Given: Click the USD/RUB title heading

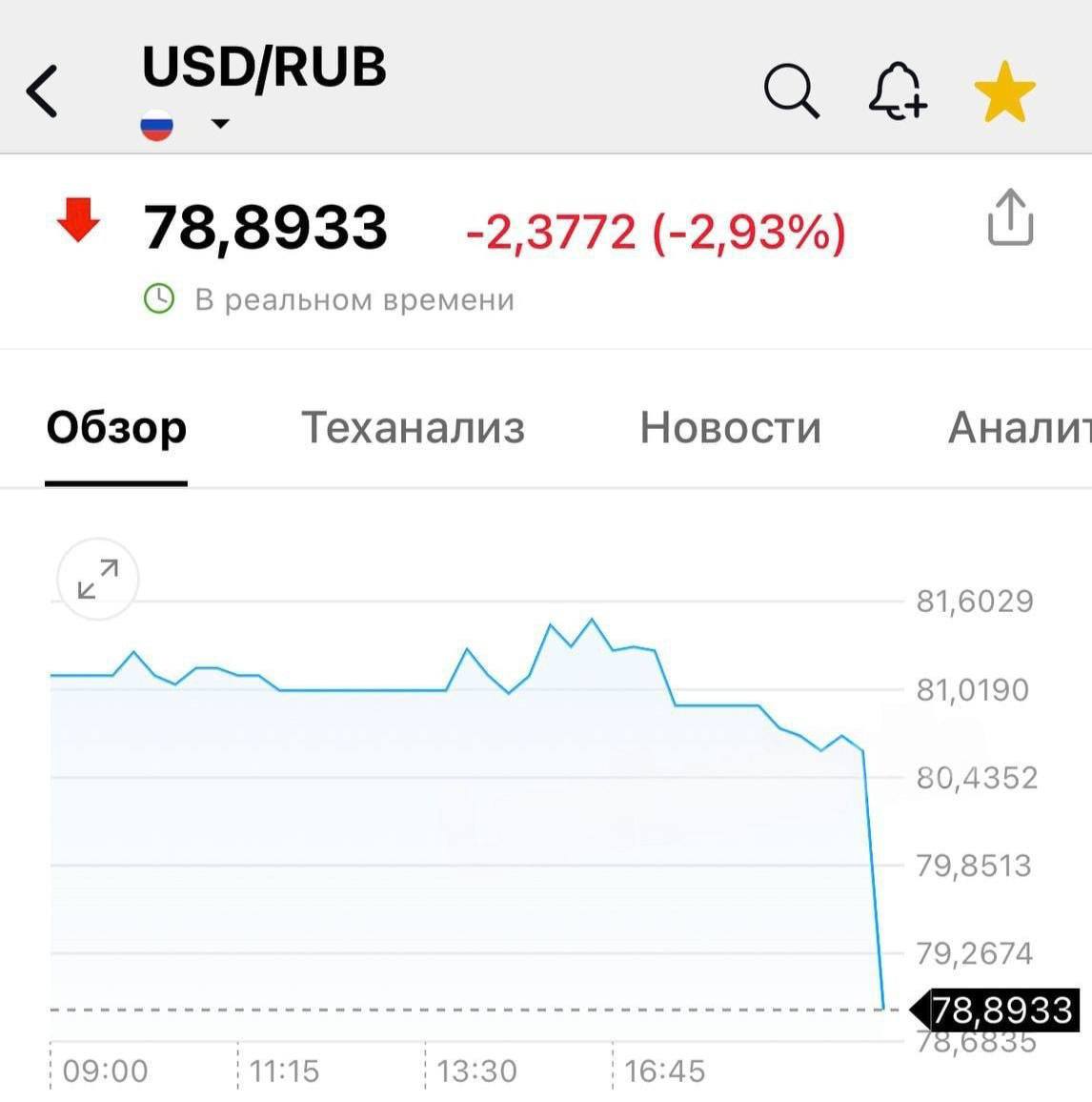Looking at the screenshot, I should pyautogui.click(x=263, y=67).
